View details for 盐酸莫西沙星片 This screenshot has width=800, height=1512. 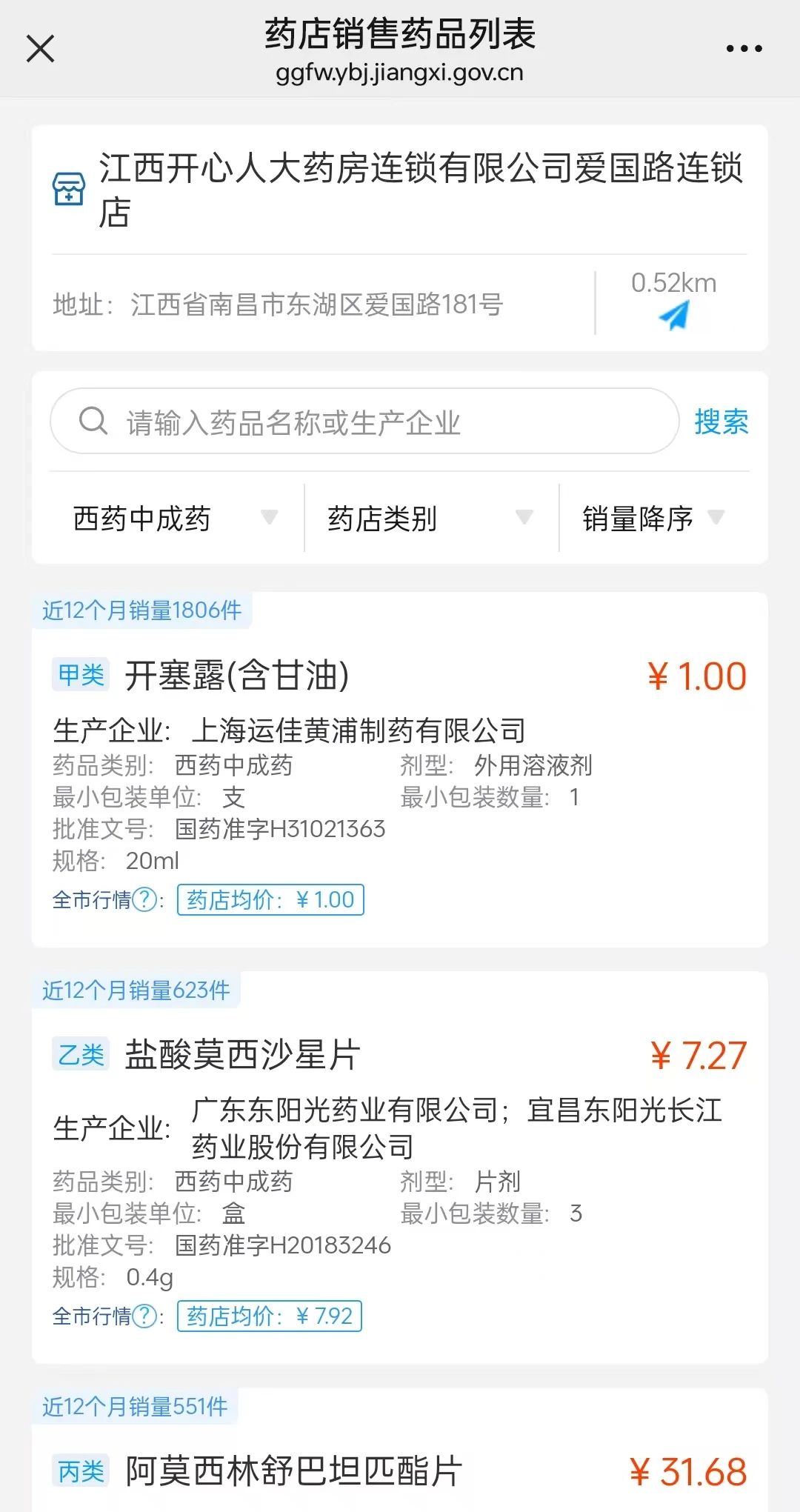coord(243,1055)
